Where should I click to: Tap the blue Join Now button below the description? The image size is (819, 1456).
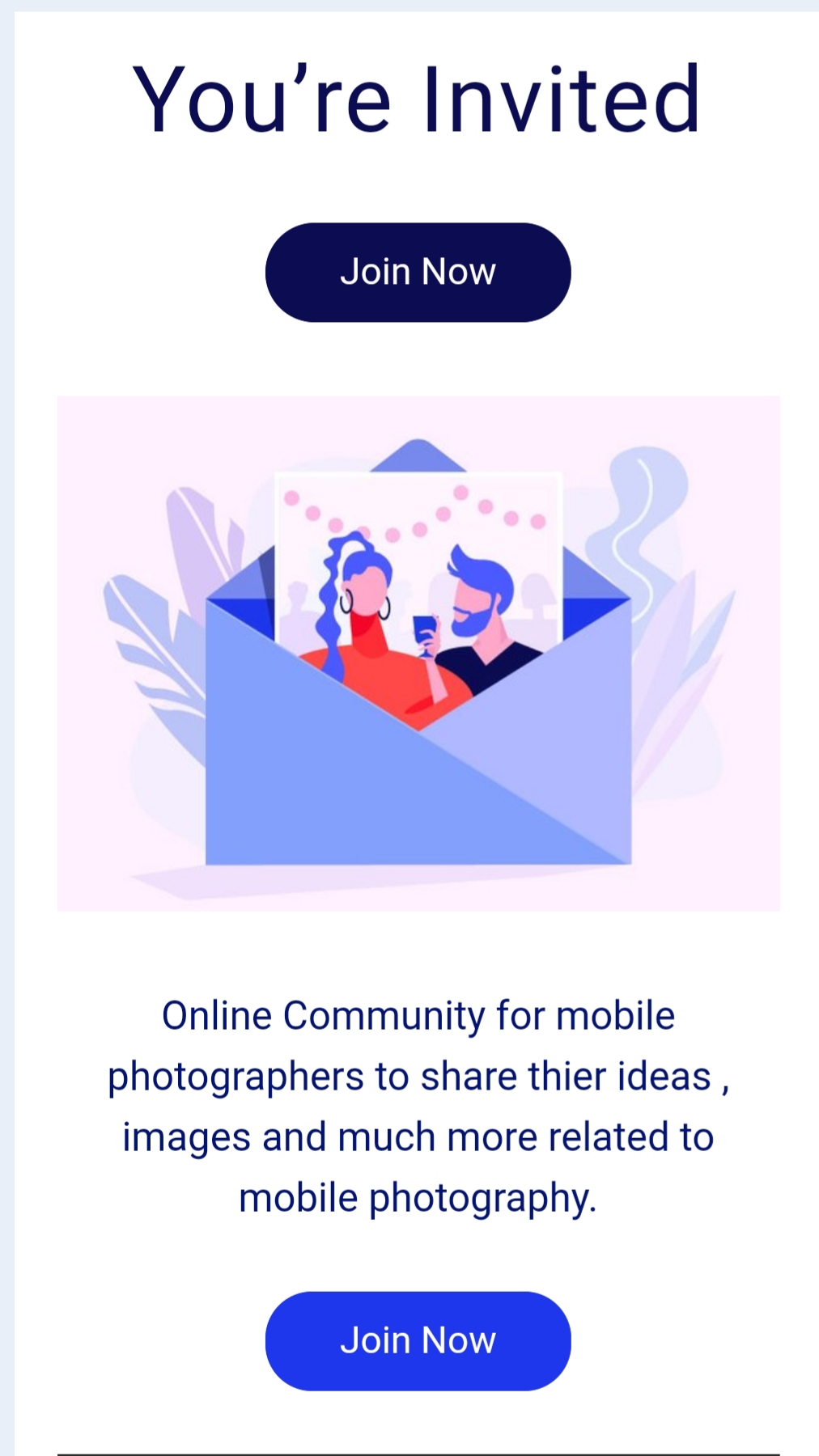(418, 1341)
